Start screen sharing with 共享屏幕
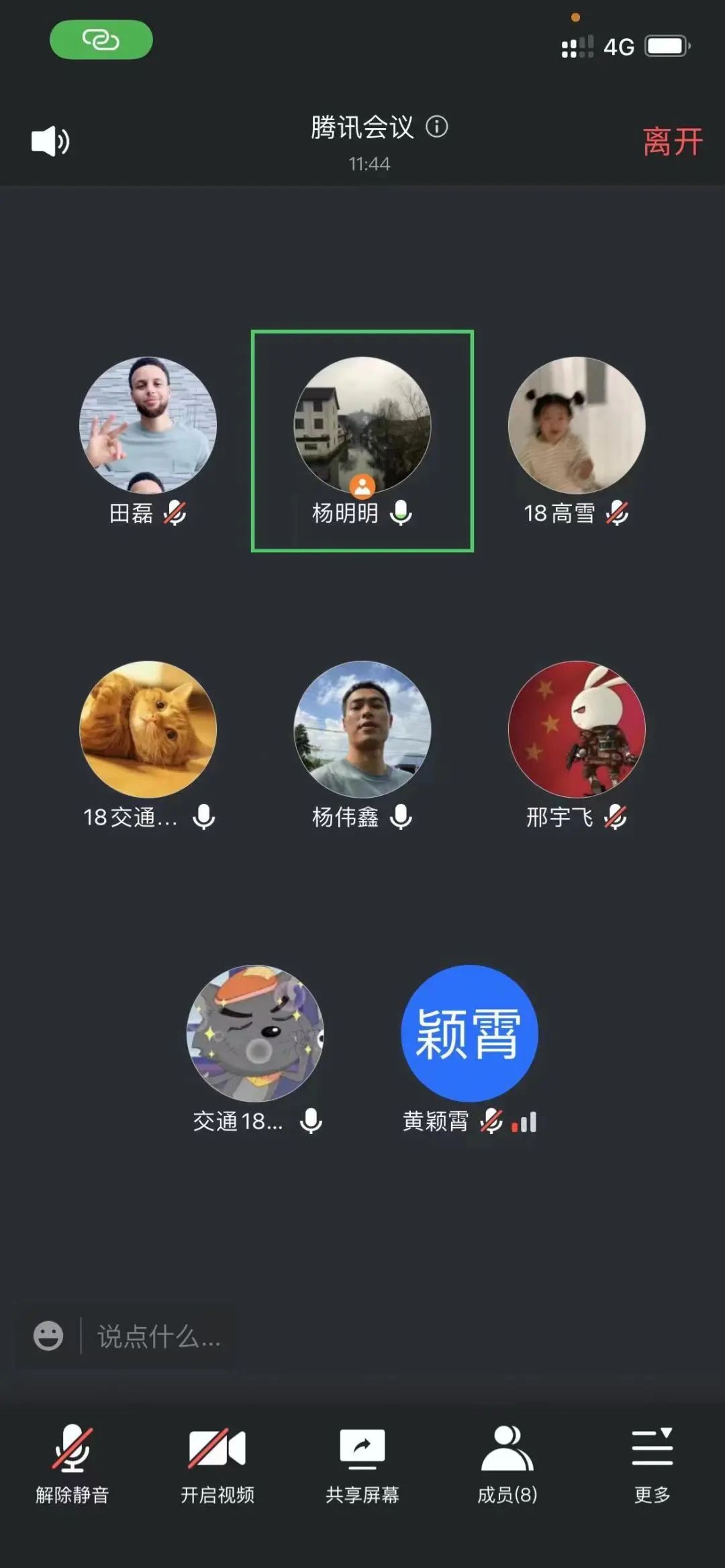 point(362,1464)
